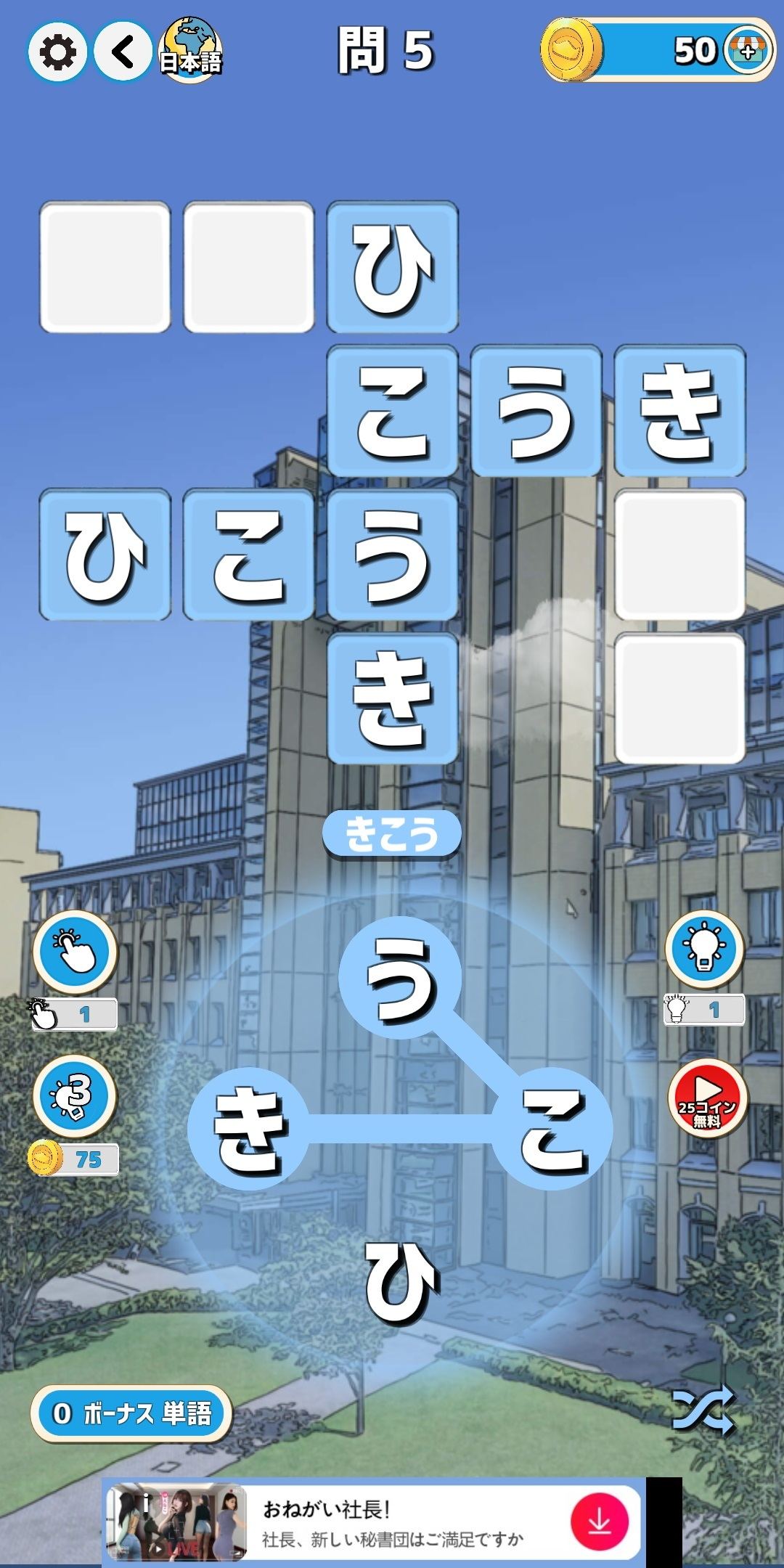Image resolution: width=784 pixels, height=1568 pixels.
Task: Use the finger tap hint
Action: 75,951
